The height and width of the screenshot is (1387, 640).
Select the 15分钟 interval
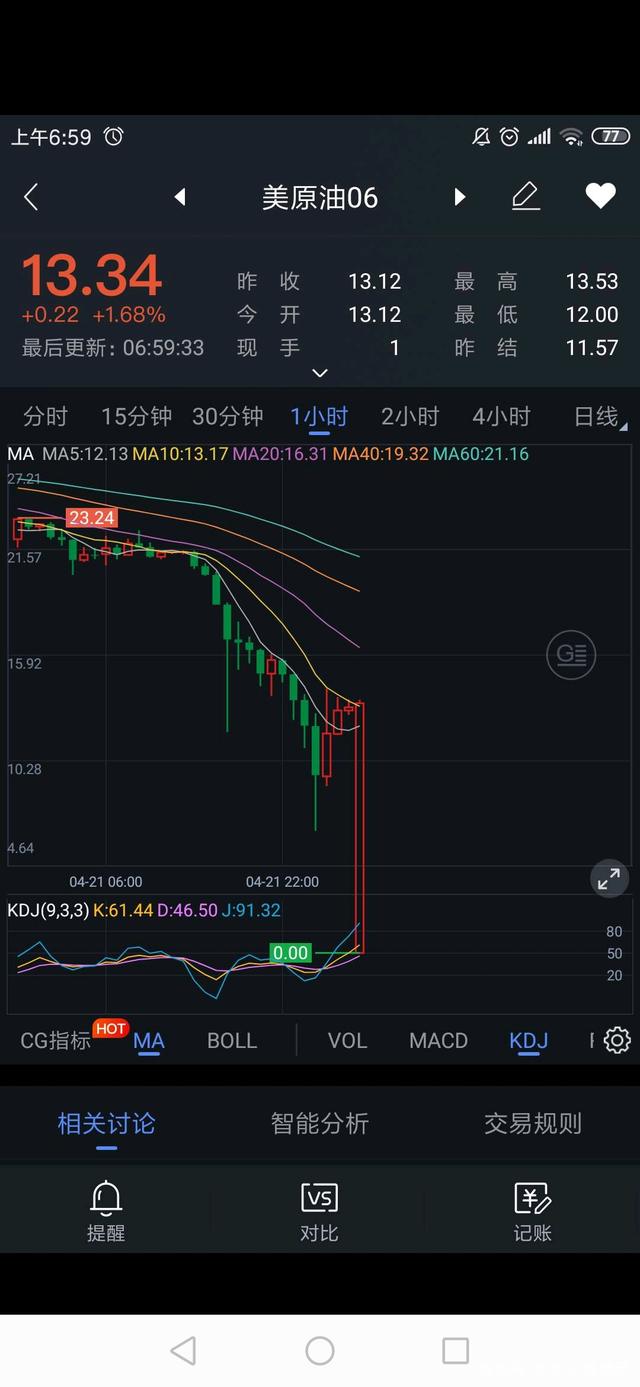(136, 416)
